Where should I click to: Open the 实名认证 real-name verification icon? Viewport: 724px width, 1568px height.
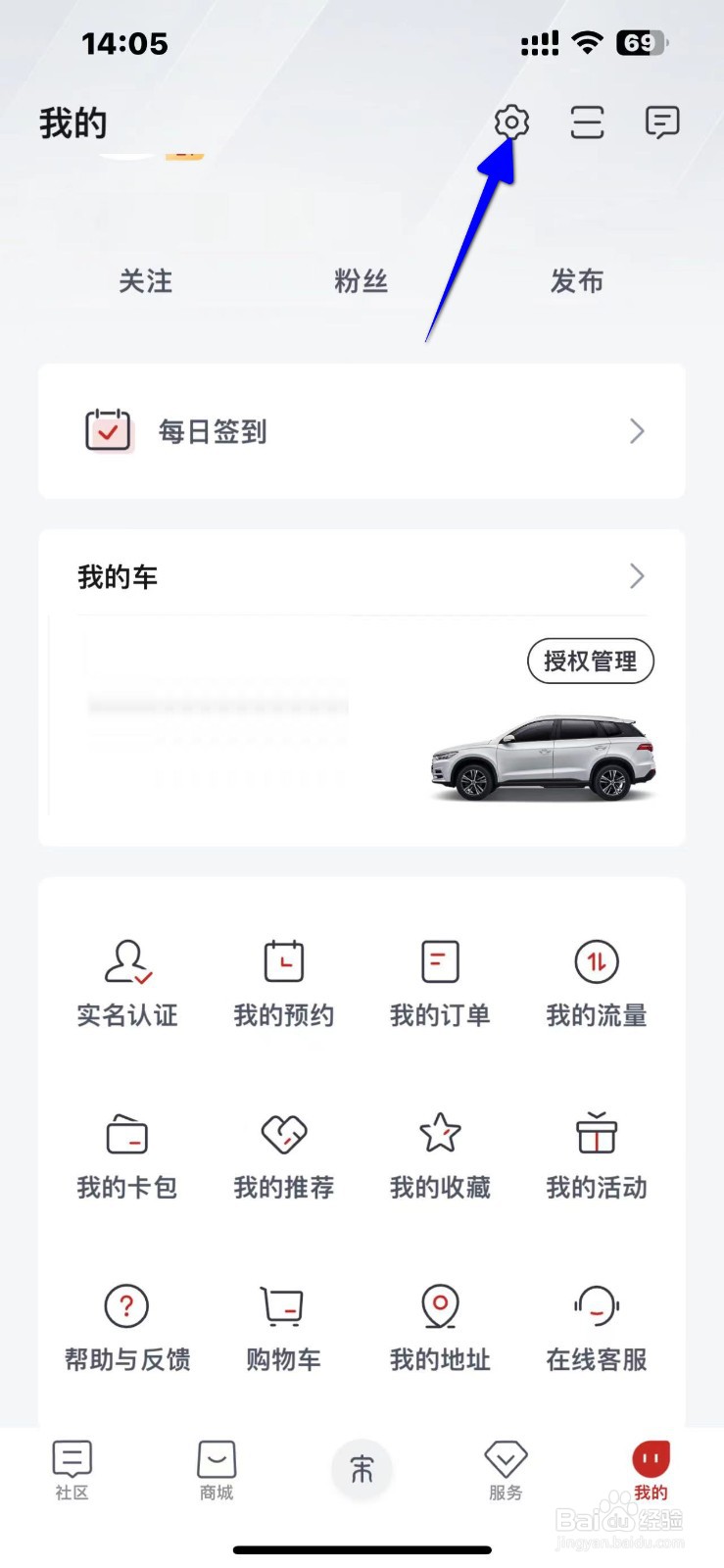click(x=126, y=980)
